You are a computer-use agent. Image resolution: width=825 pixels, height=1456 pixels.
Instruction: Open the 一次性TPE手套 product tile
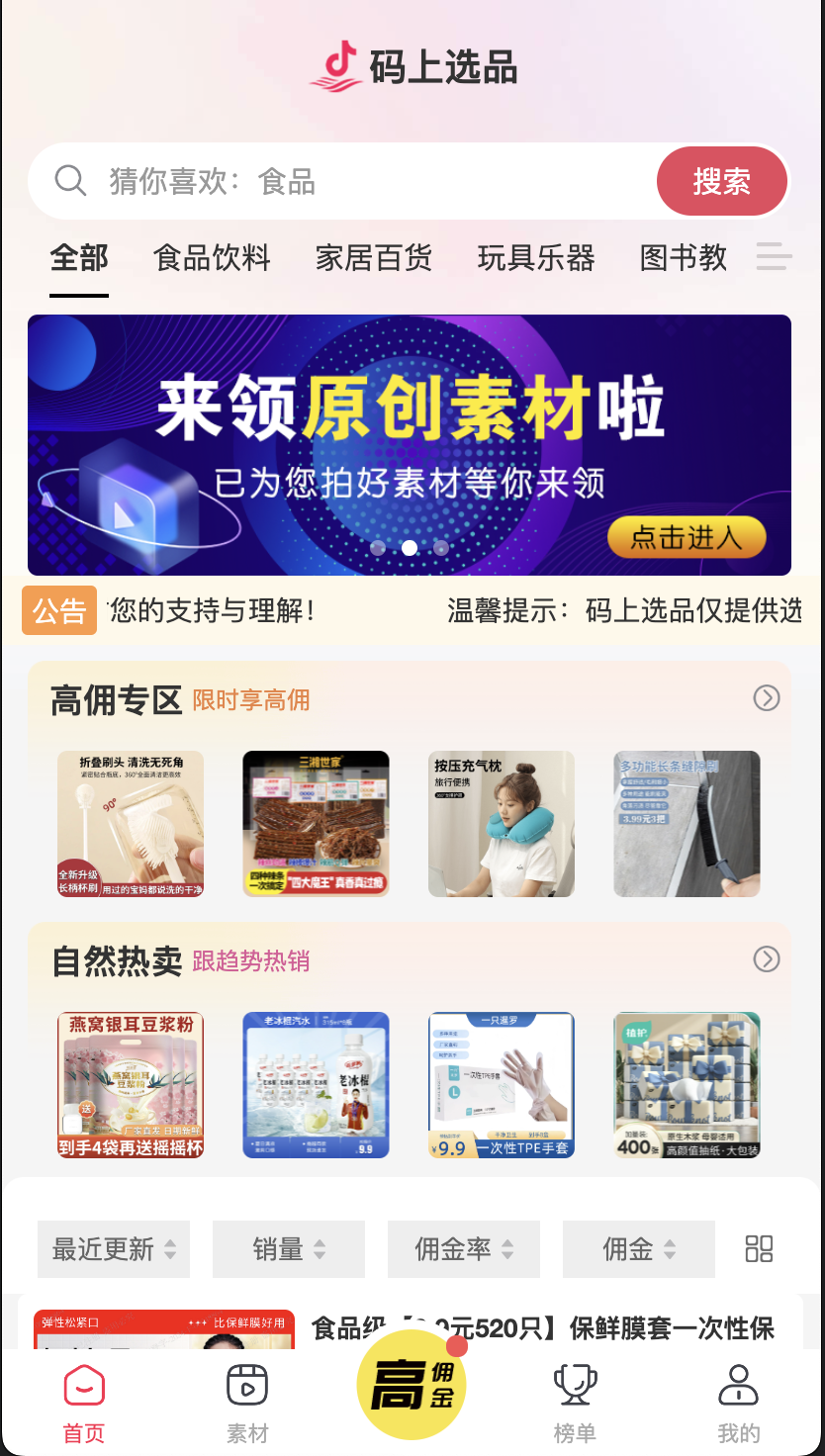pyautogui.click(x=502, y=1085)
